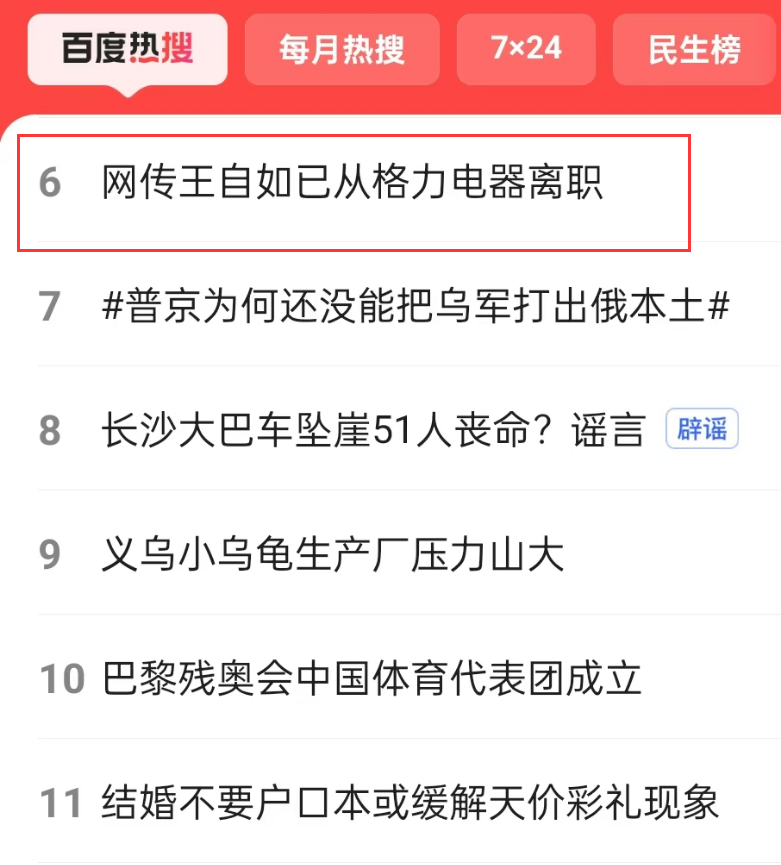This screenshot has width=781, height=865.
Task: Read 结婚不要户口本或缓解天价彩礼现象
Action: [410, 803]
